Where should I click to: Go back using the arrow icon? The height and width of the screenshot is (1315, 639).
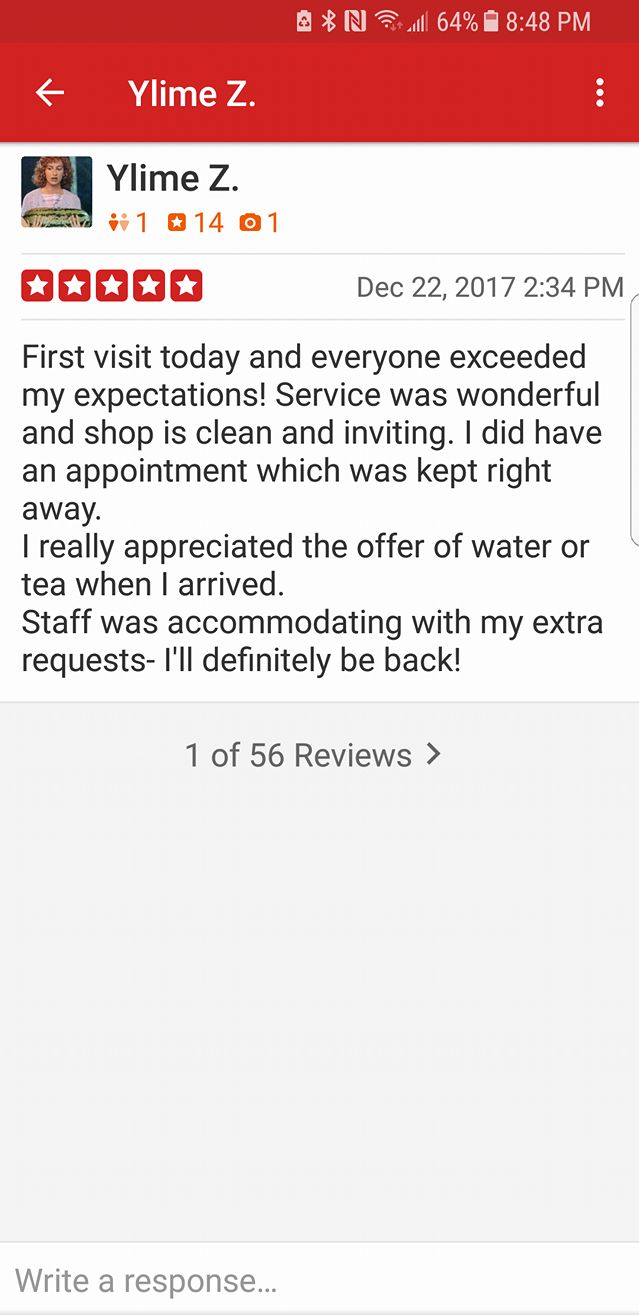[50, 93]
